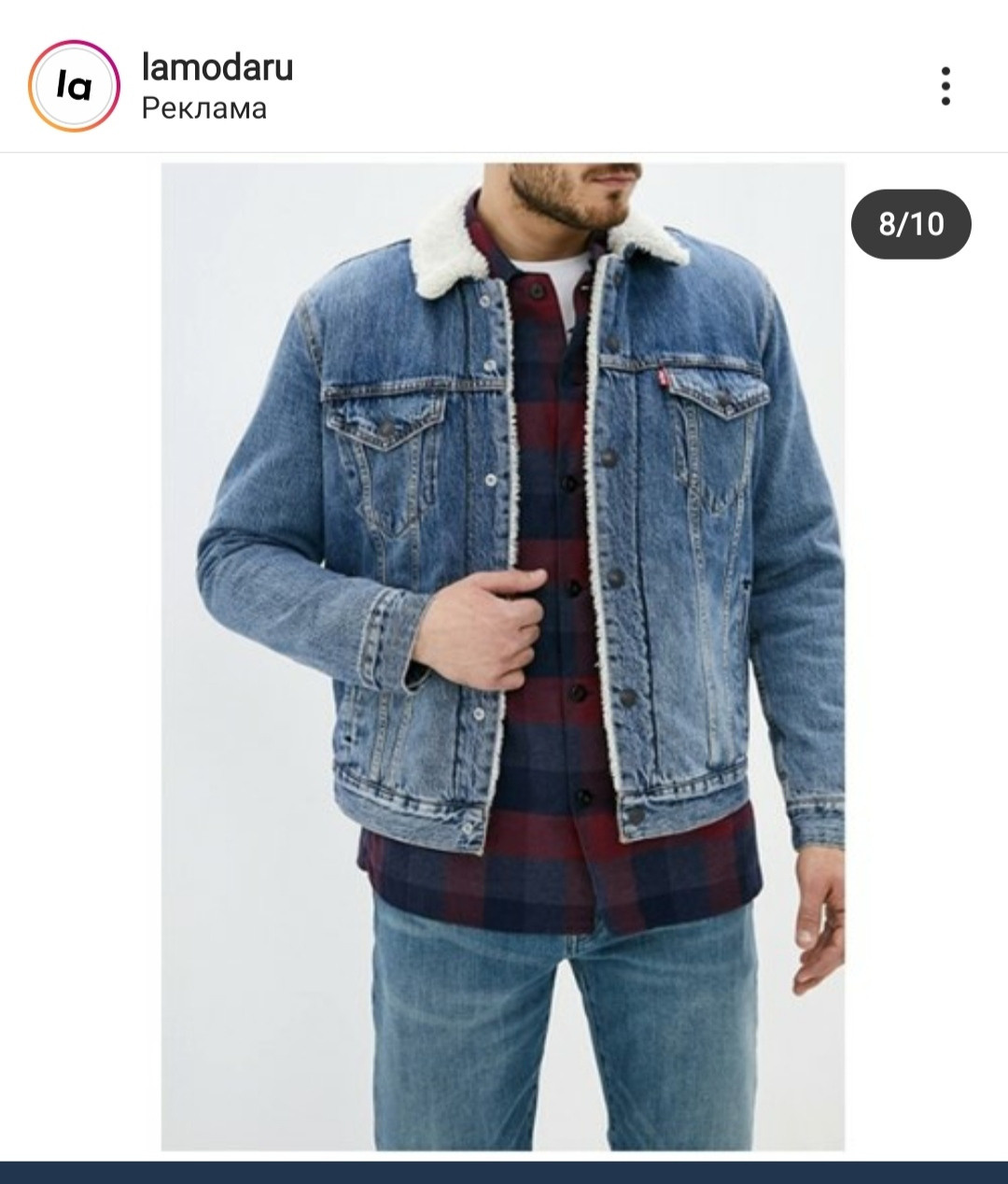Open the denim jacket ad image

point(503,655)
